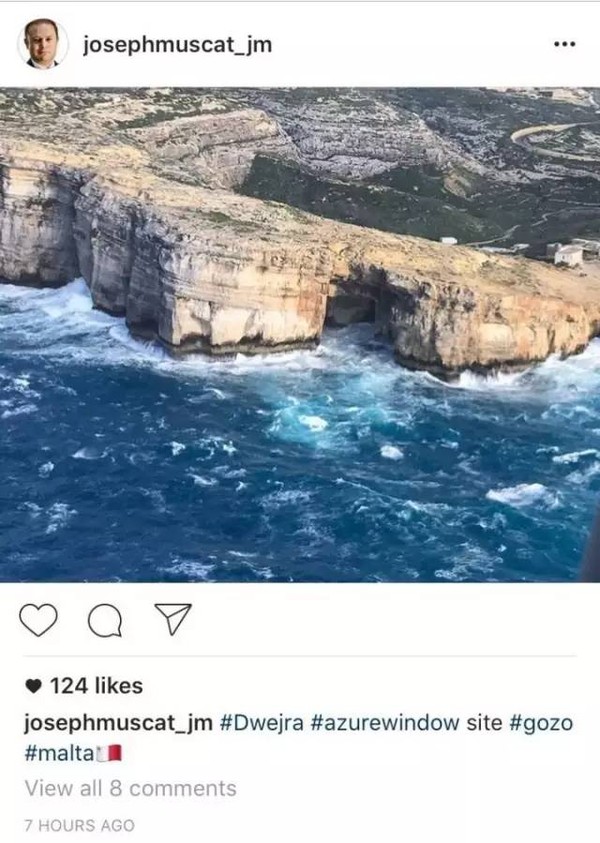Comment on the post via speech bubble
This screenshot has width=600, height=843.
click(x=104, y=621)
